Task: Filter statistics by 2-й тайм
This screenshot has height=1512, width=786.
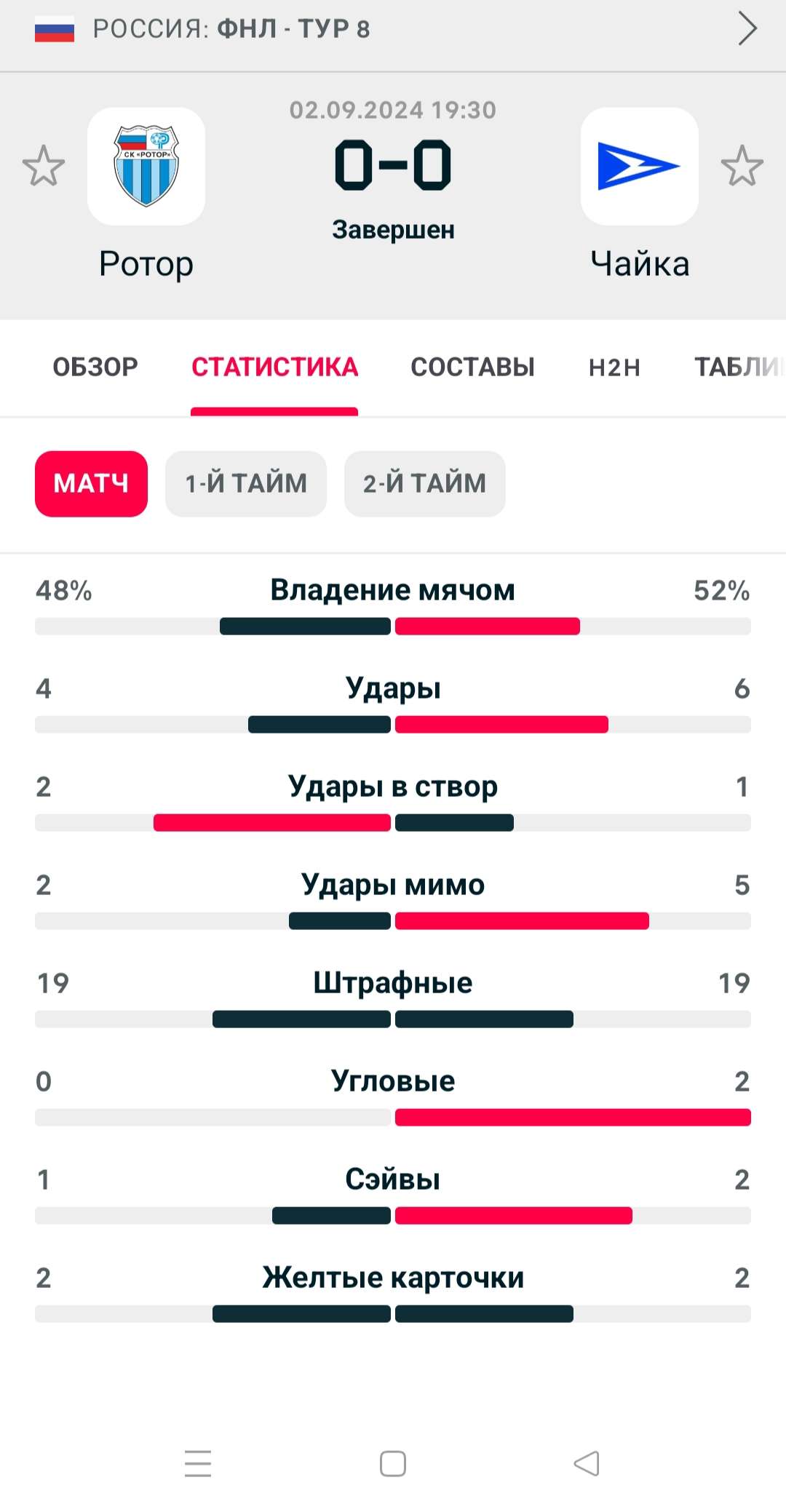Action: point(424,484)
